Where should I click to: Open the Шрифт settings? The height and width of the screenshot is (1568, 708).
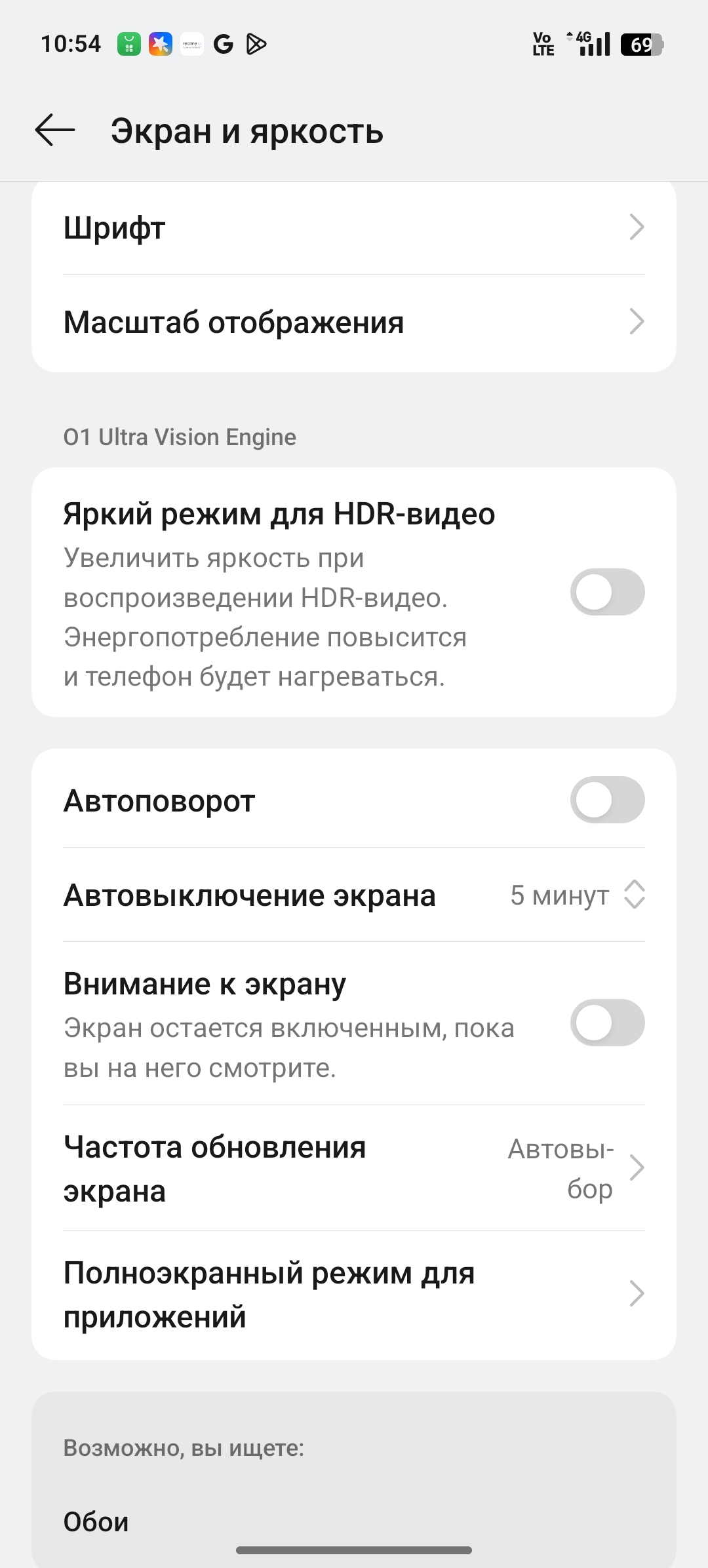[x=354, y=228]
